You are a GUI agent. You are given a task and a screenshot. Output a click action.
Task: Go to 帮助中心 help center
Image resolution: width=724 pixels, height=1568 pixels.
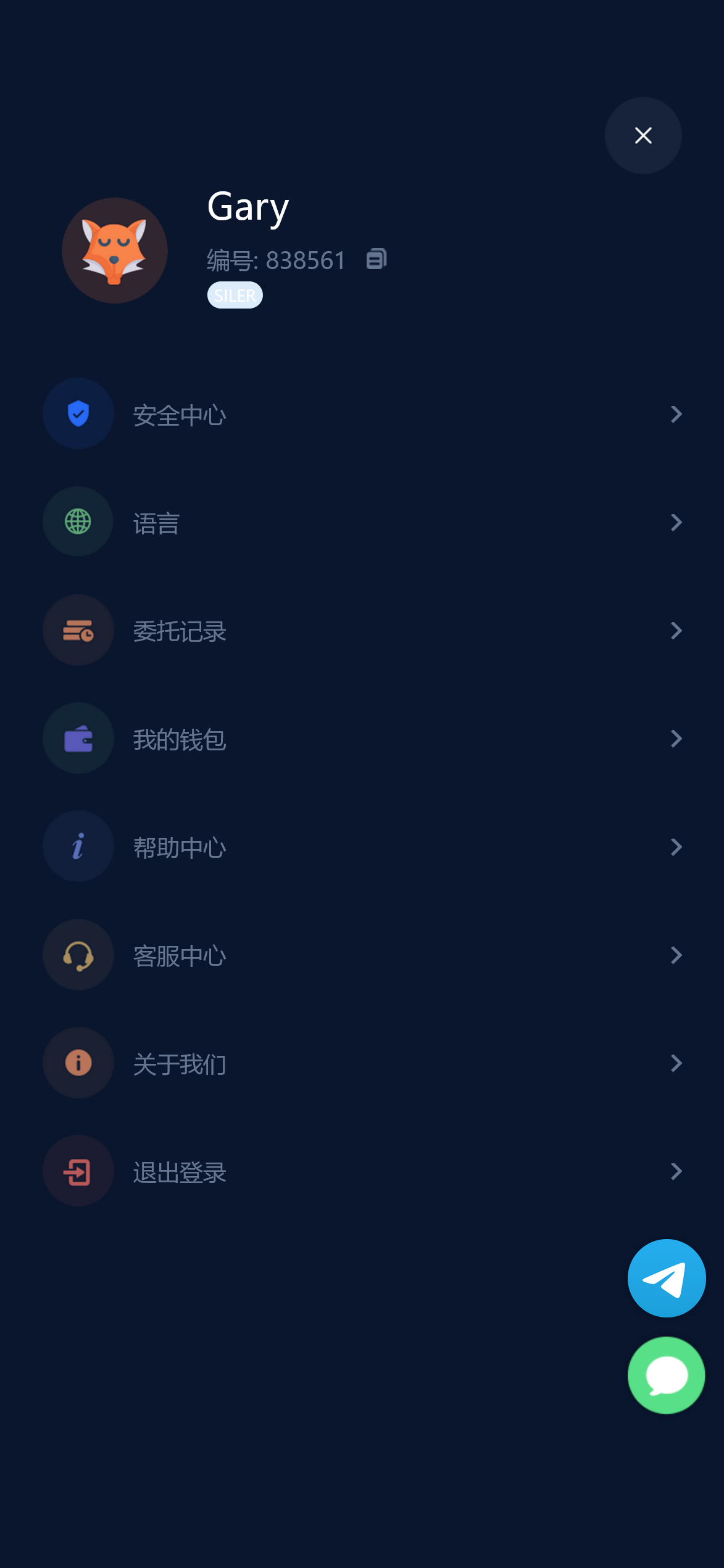362,847
